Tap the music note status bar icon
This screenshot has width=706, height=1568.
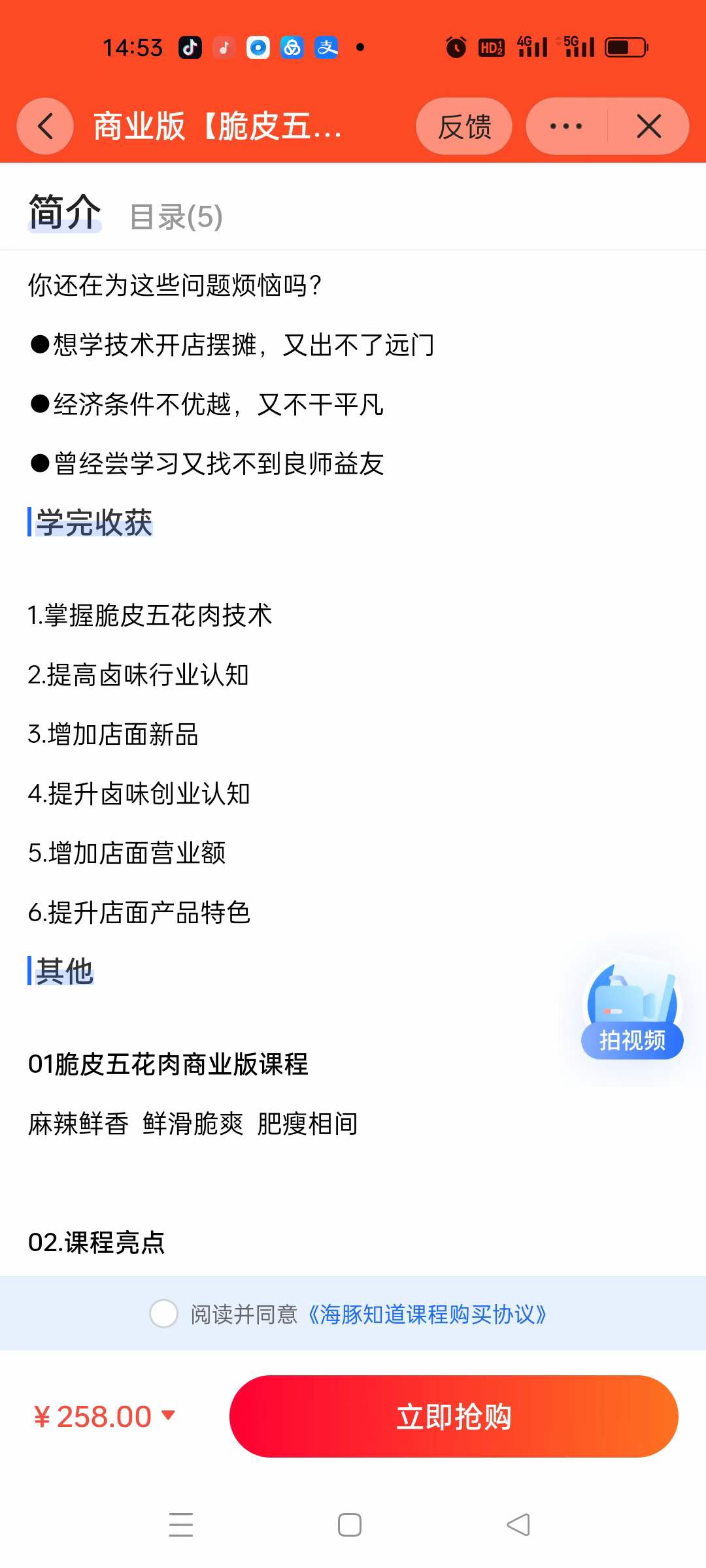click(x=224, y=47)
